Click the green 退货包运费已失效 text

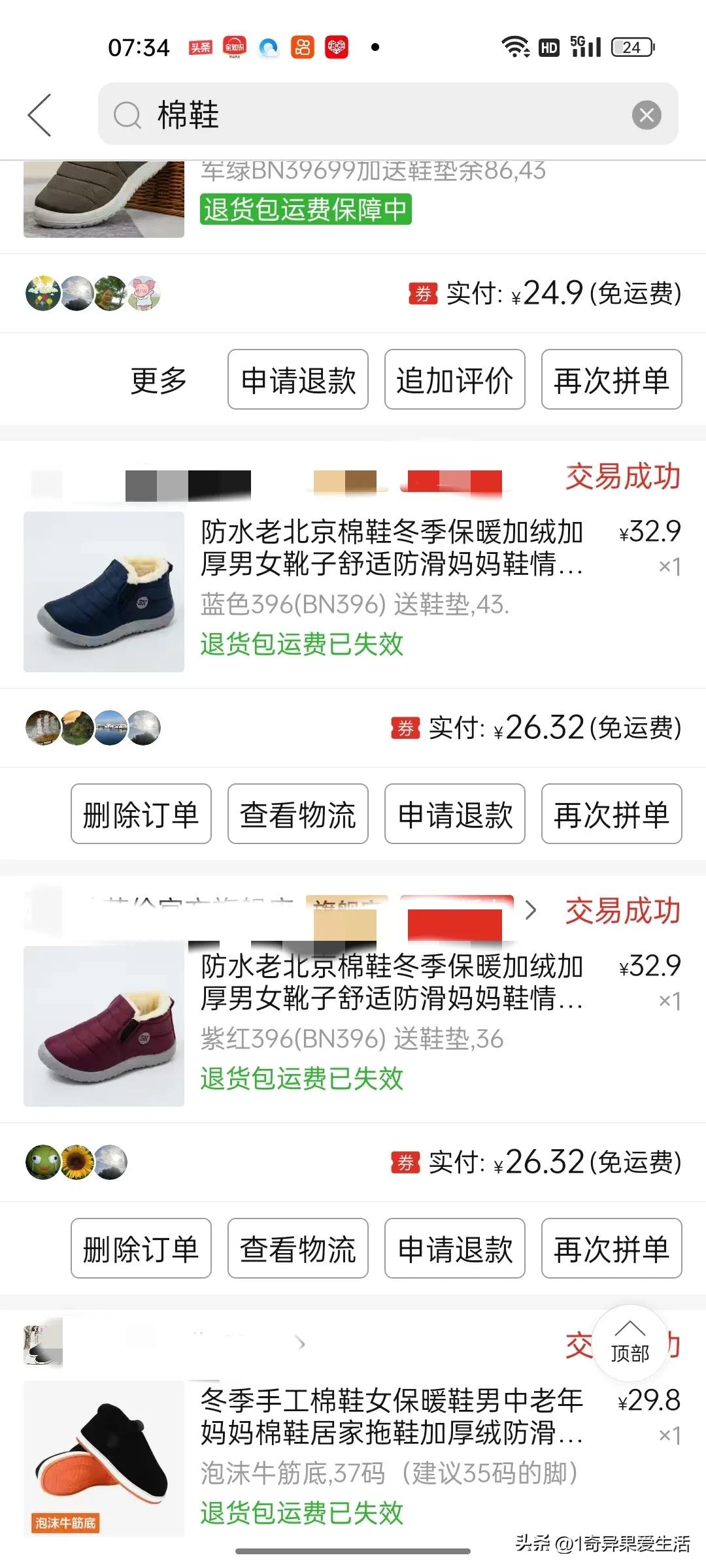[x=301, y=644]
